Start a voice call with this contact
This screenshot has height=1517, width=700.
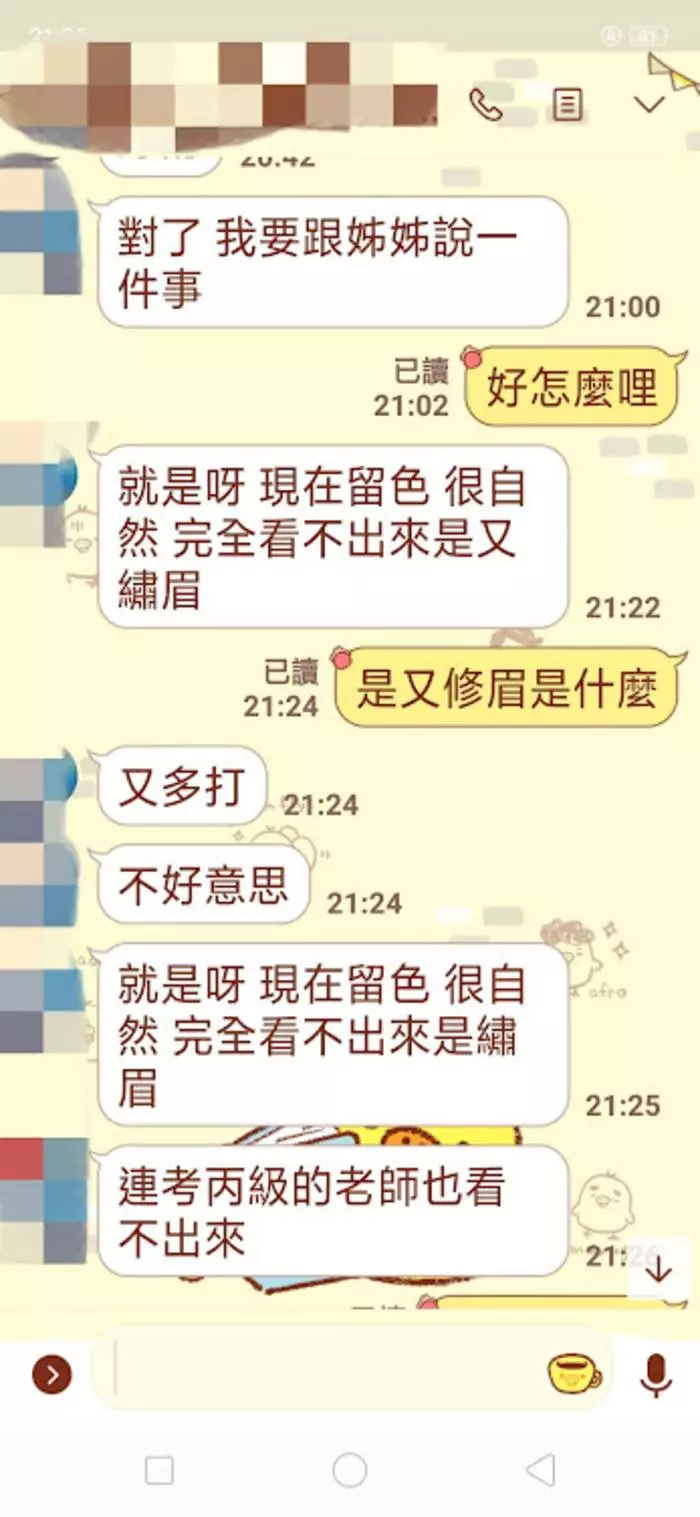(486, 104)
